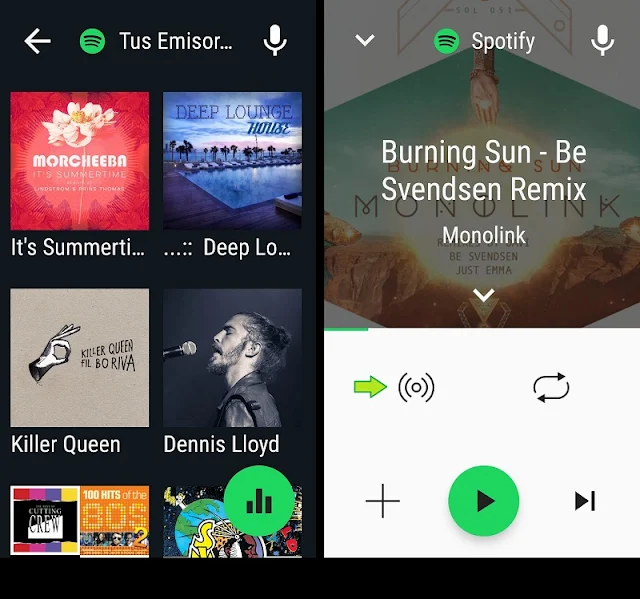The image size is (640, 599).
Task: Toggle repeat mode
Action: pos(551,387)
